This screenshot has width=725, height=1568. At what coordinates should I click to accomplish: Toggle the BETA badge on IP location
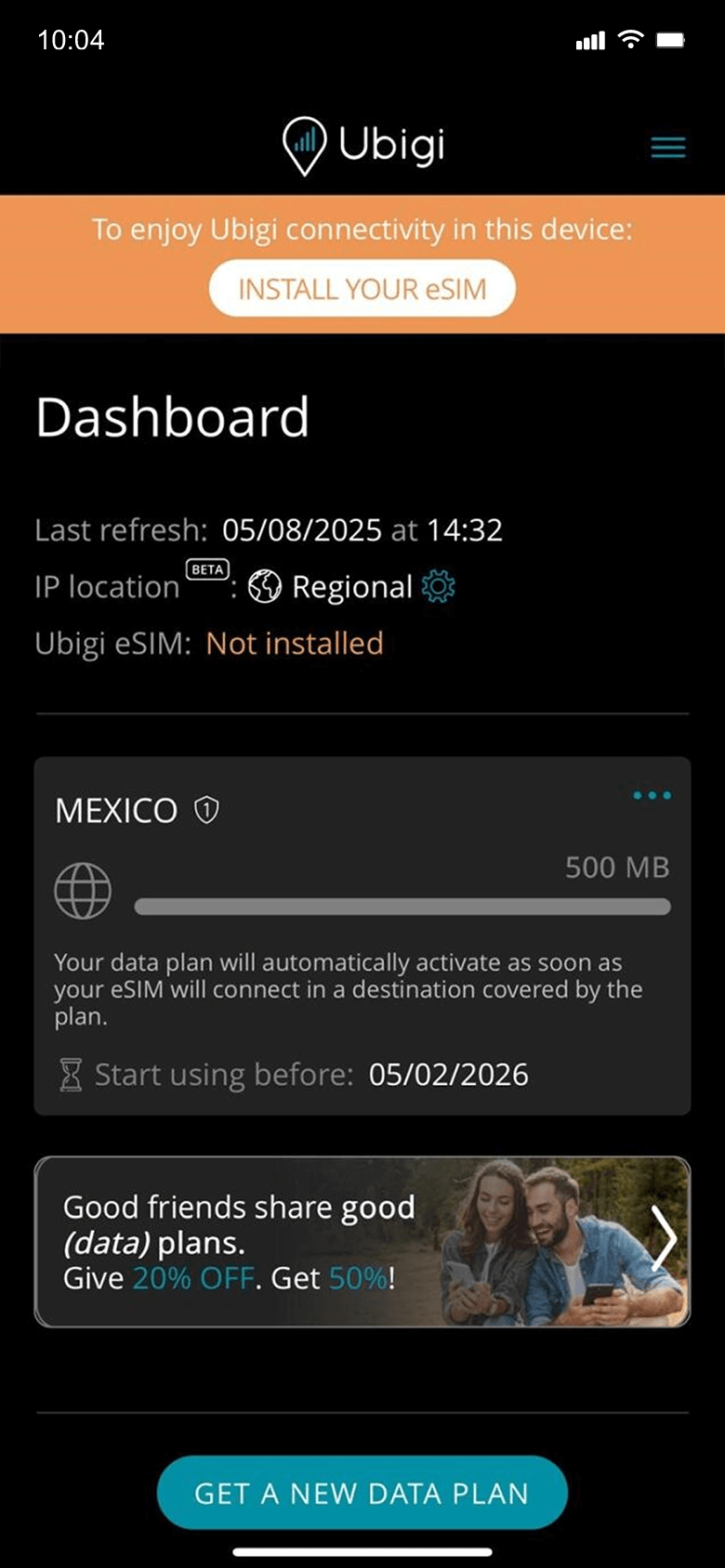pos(207,568)
